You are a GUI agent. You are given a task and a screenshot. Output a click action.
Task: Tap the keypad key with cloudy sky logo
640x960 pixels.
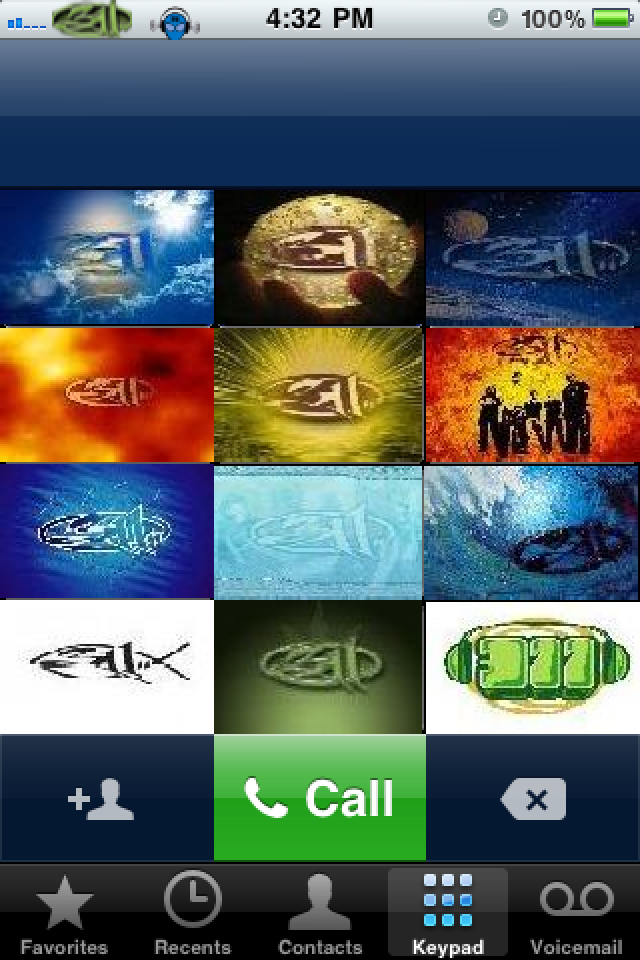coord(106,257)
